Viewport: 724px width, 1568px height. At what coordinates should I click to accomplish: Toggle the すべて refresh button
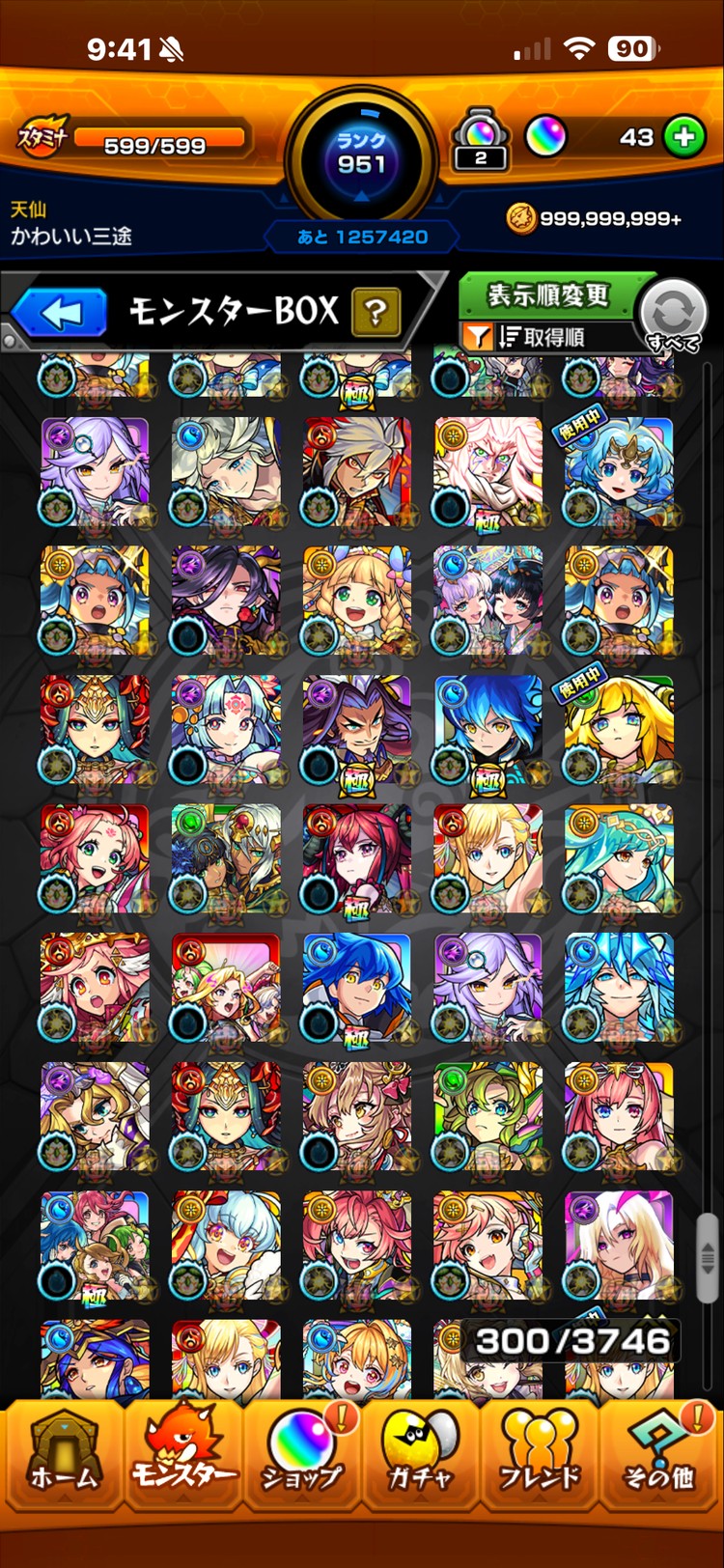tap(673, 316)
